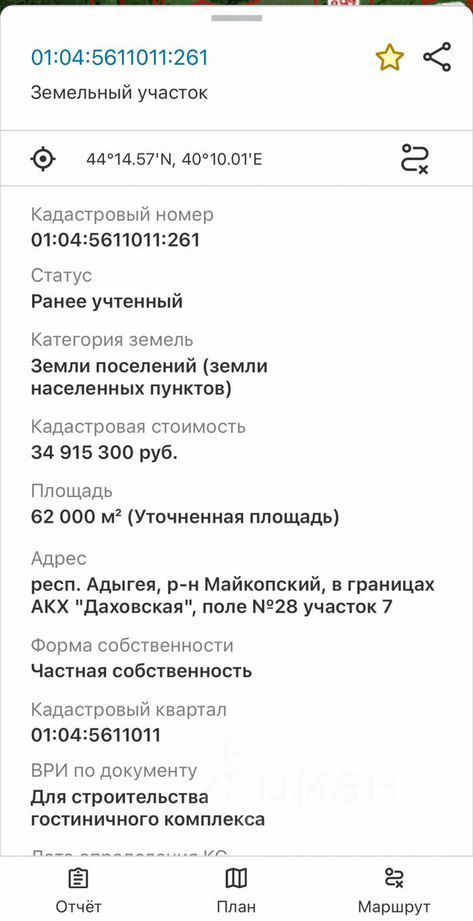
Task: Open the cadastral number link 01:04:5611011:261
Action: coord(120,57)
